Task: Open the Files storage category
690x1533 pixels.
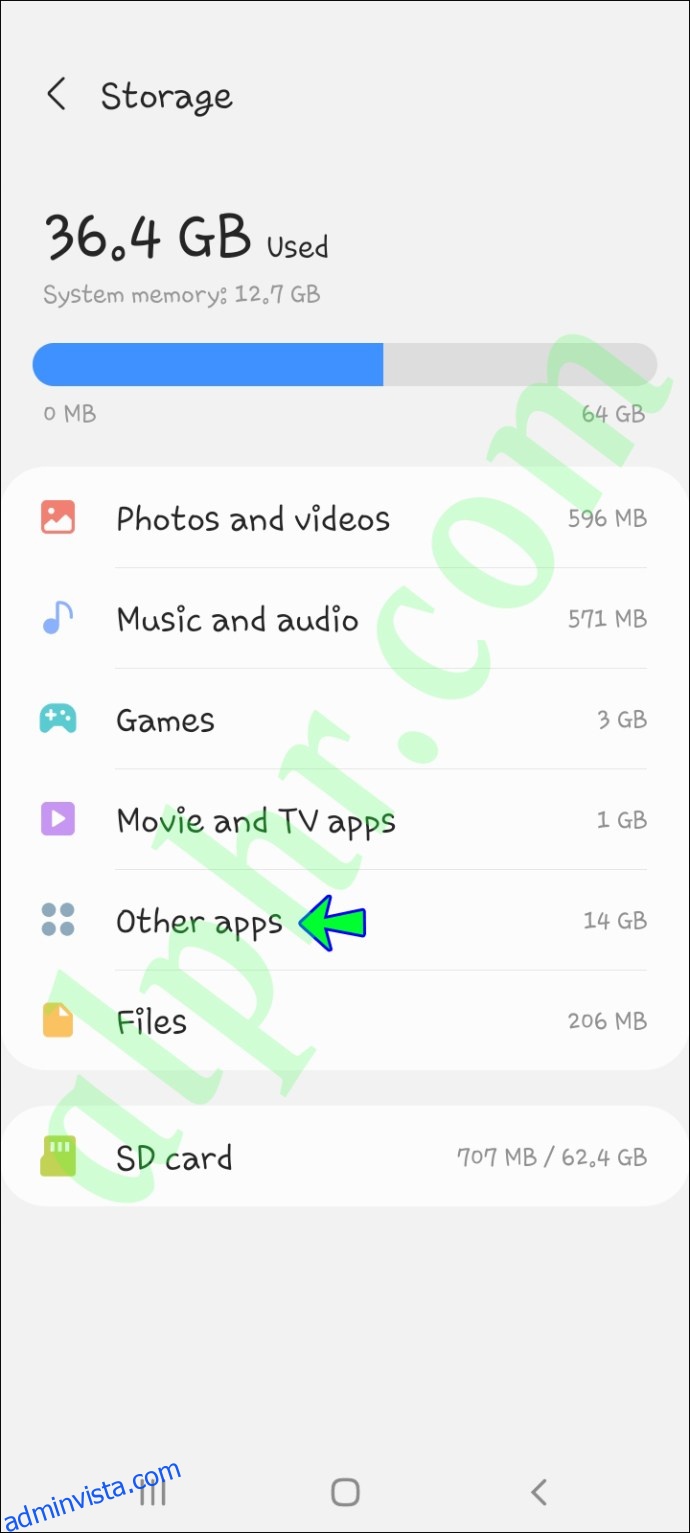Action: pos(345,1021)
